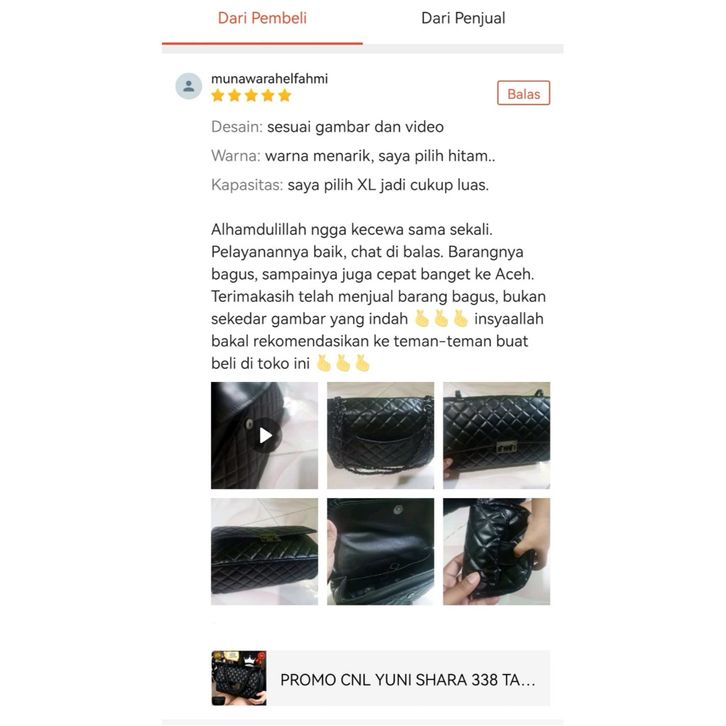The height and width of the screenshot is (726, 726).
Task: Select the Dari Pembeli tab
Action: pyautogui.click(x=262, y=18)
